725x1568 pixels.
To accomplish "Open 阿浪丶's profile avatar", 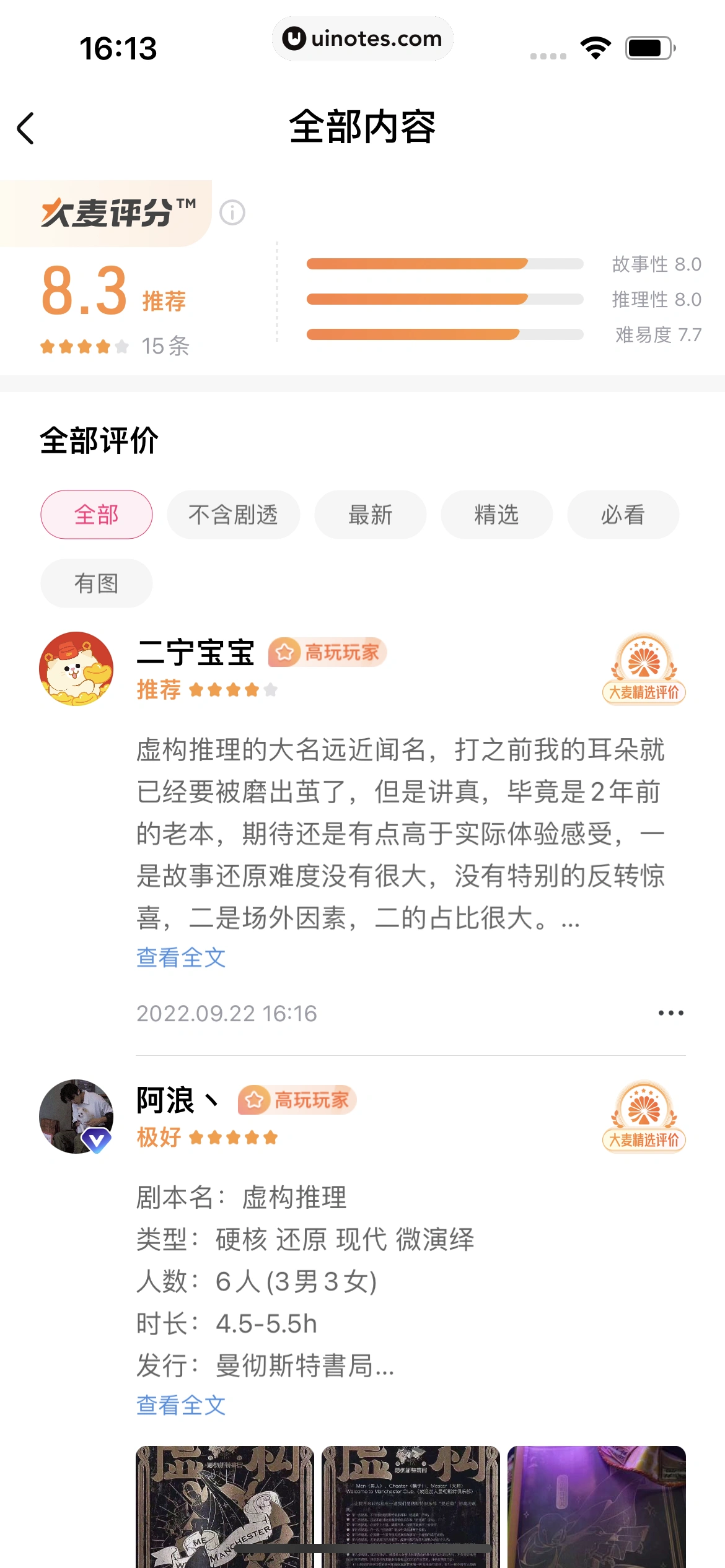I will pyautogui.click(x=76, y=1116).
